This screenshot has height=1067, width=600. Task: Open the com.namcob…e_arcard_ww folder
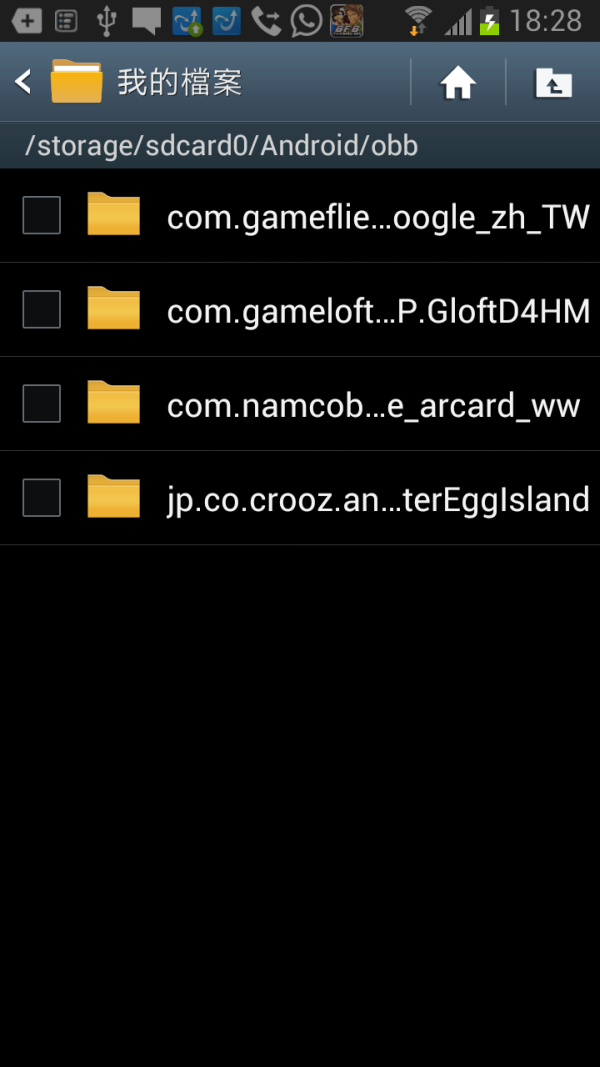coord(373,405)
